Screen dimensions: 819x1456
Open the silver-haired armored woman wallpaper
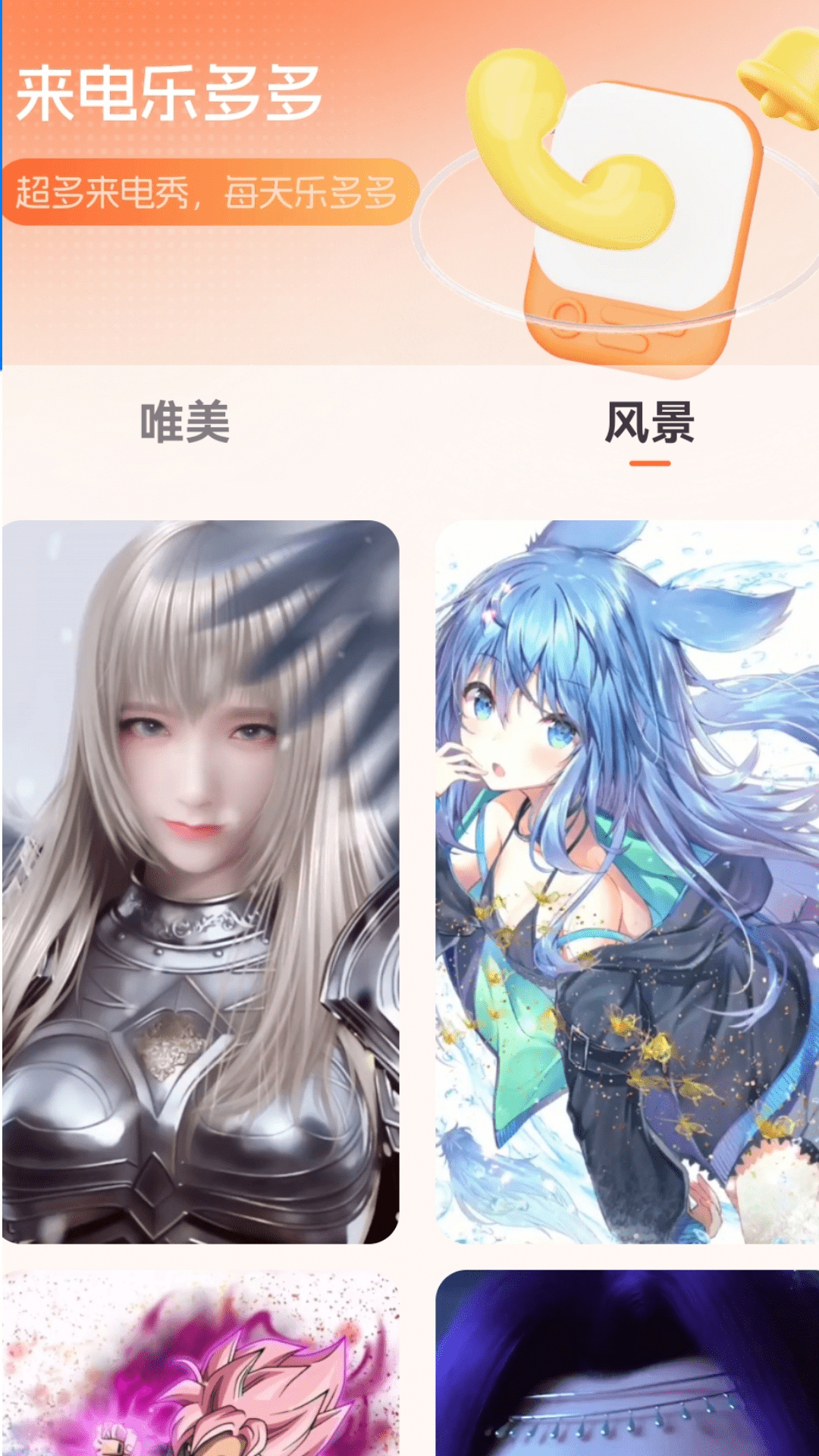point(201,881)
